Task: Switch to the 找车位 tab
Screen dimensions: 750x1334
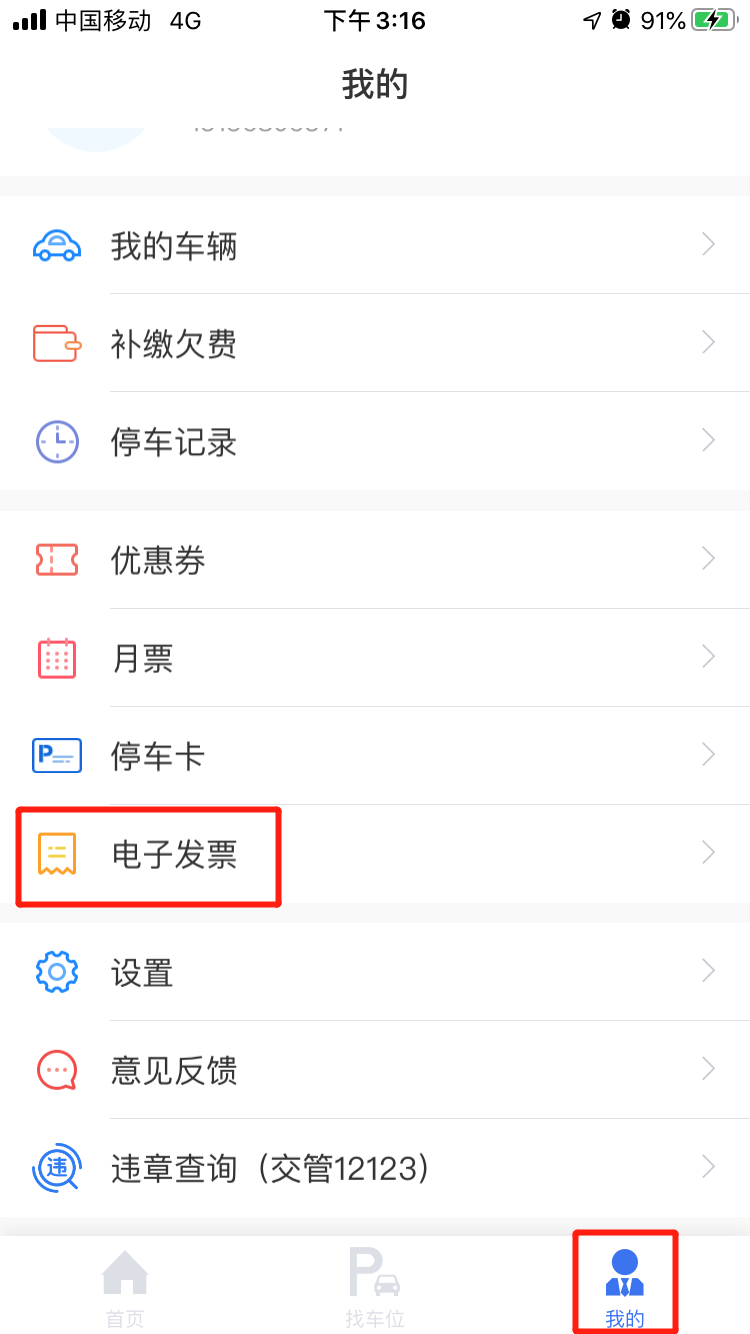Action: pos(375,1288)
